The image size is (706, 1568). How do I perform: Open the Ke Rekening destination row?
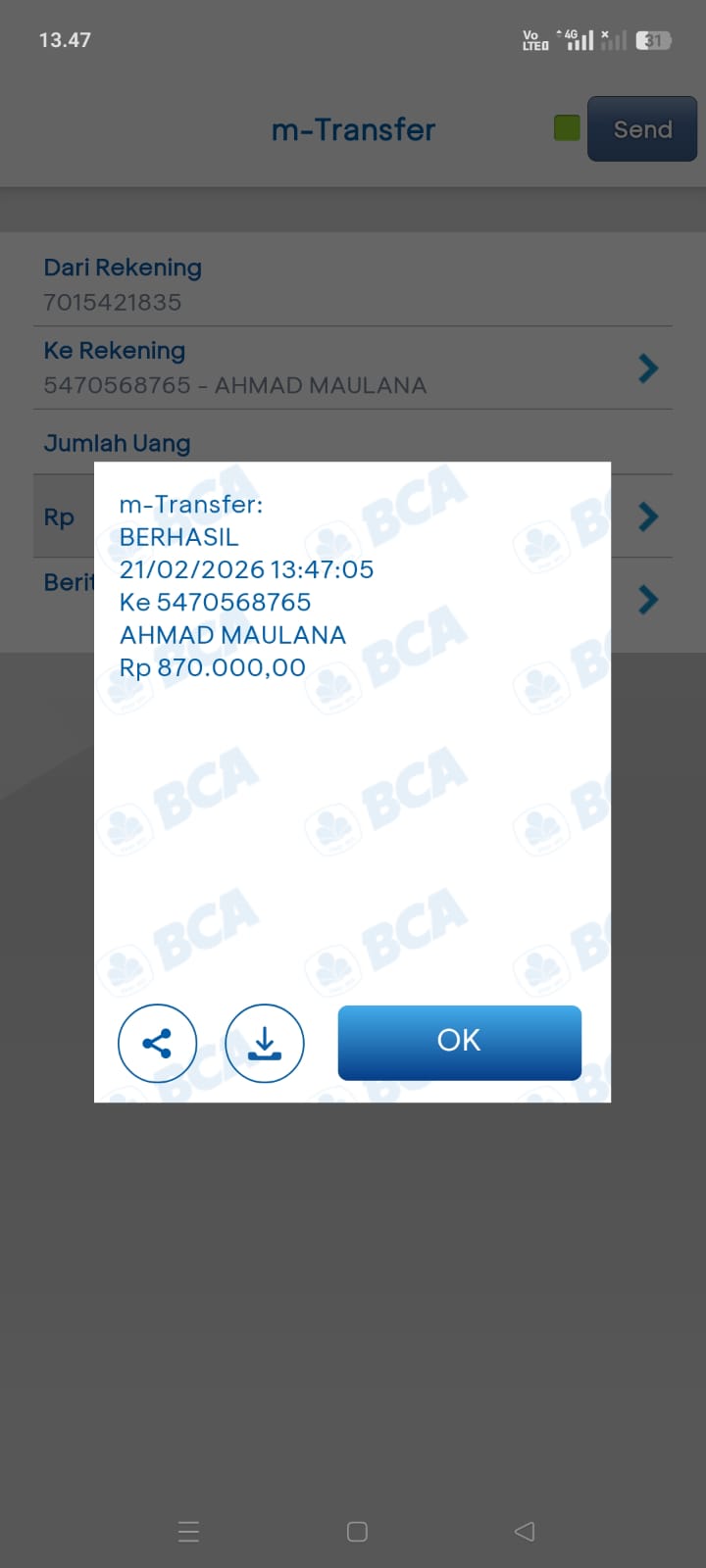[353, 368]
